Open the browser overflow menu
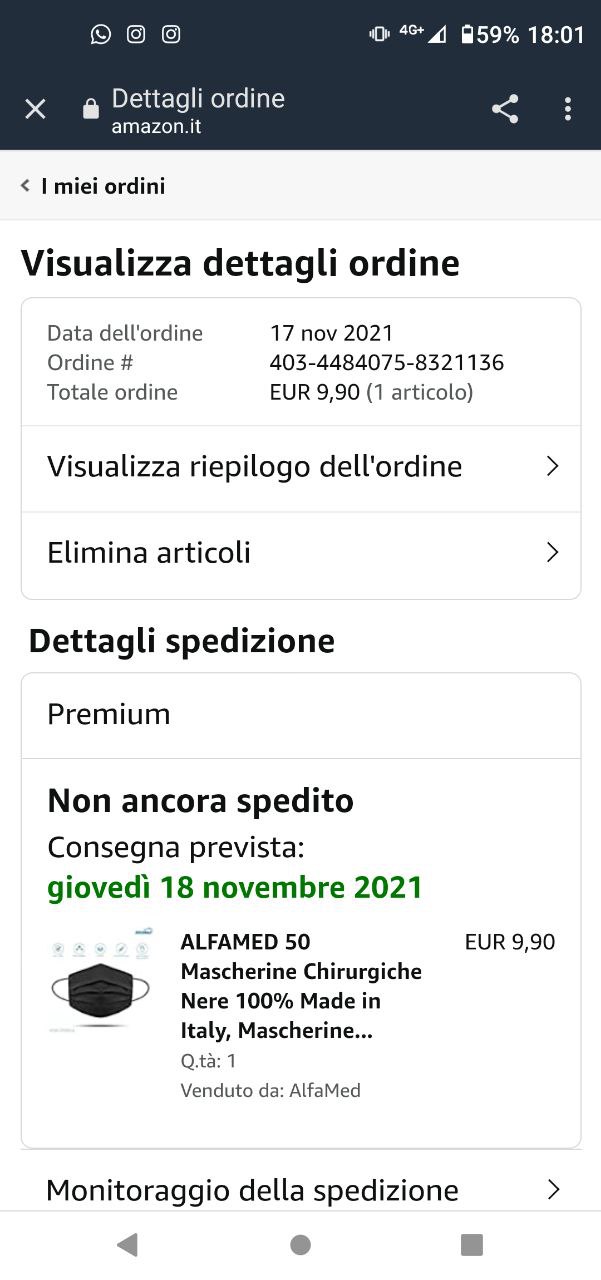The height and width of the screenshot is (1280, 601). tap(567, 109)
